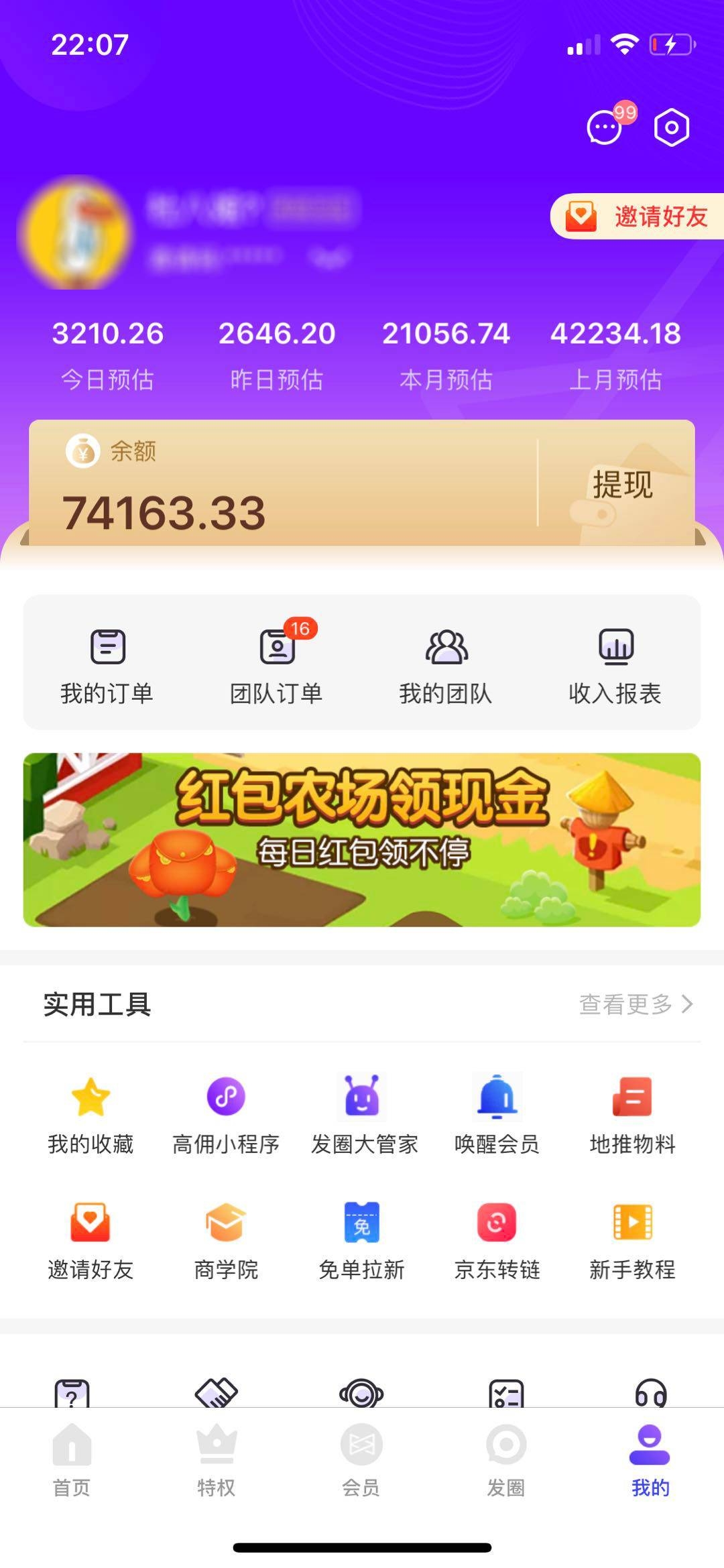The image size is (724, 1568).
Task: Open 唤醒会员 tool
Action: click(x=497, y=1115)
